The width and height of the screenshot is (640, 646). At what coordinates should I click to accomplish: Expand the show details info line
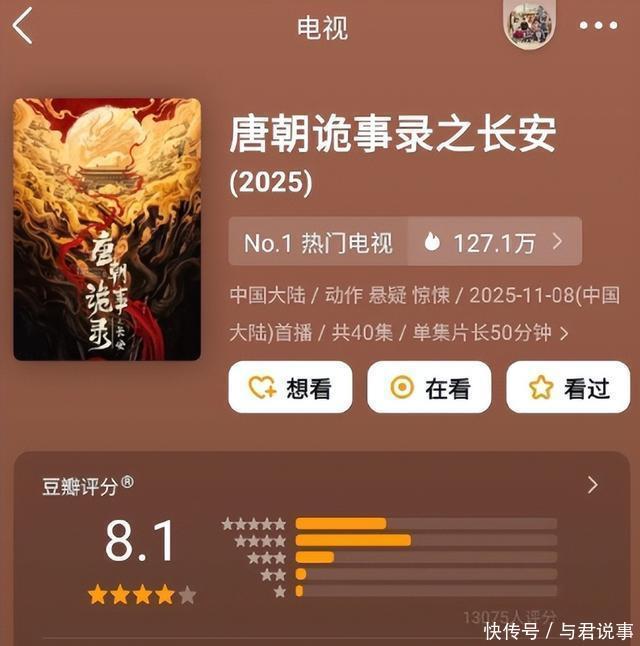coord(565,333)
